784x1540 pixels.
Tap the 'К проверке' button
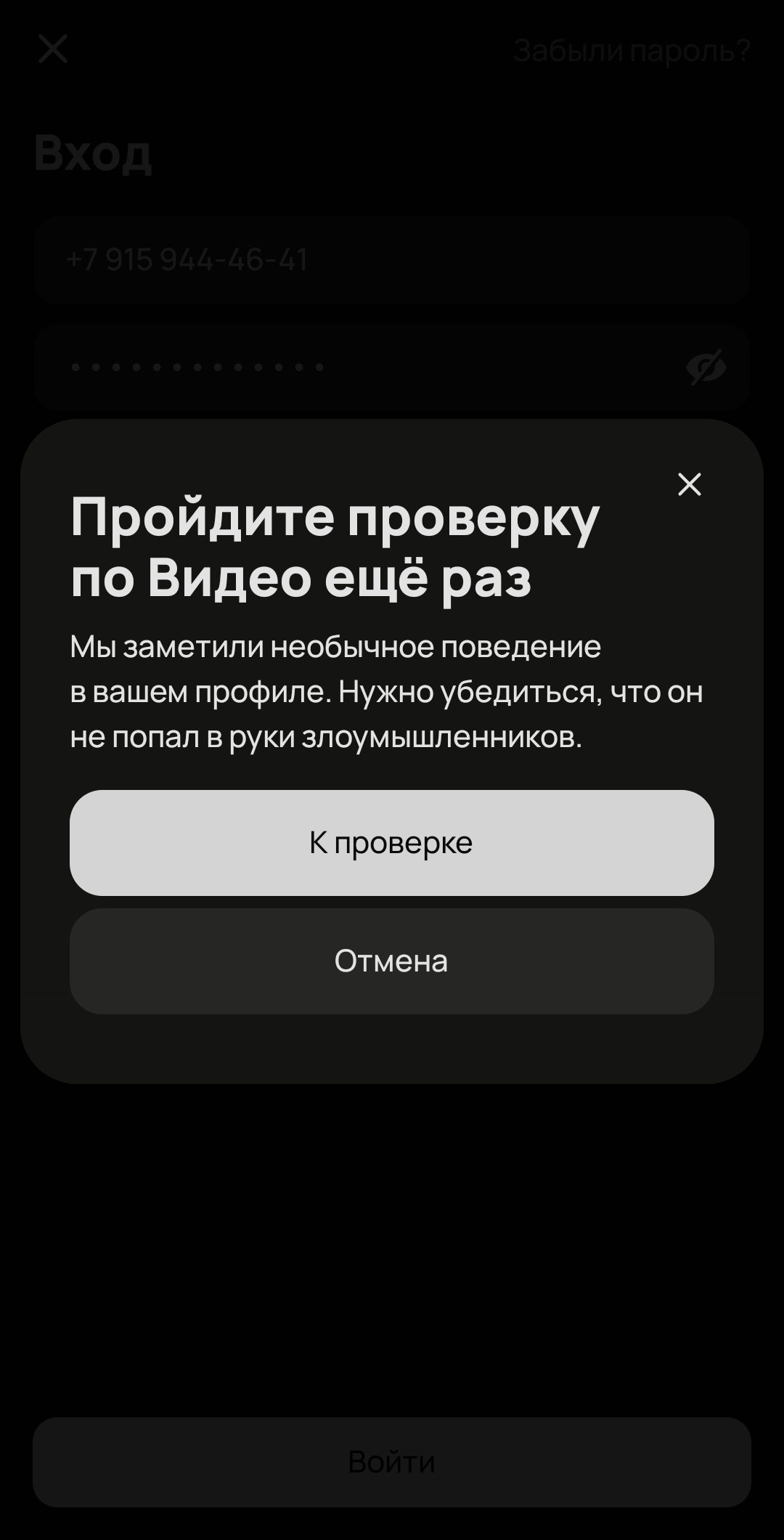click(x=391, y=842)
